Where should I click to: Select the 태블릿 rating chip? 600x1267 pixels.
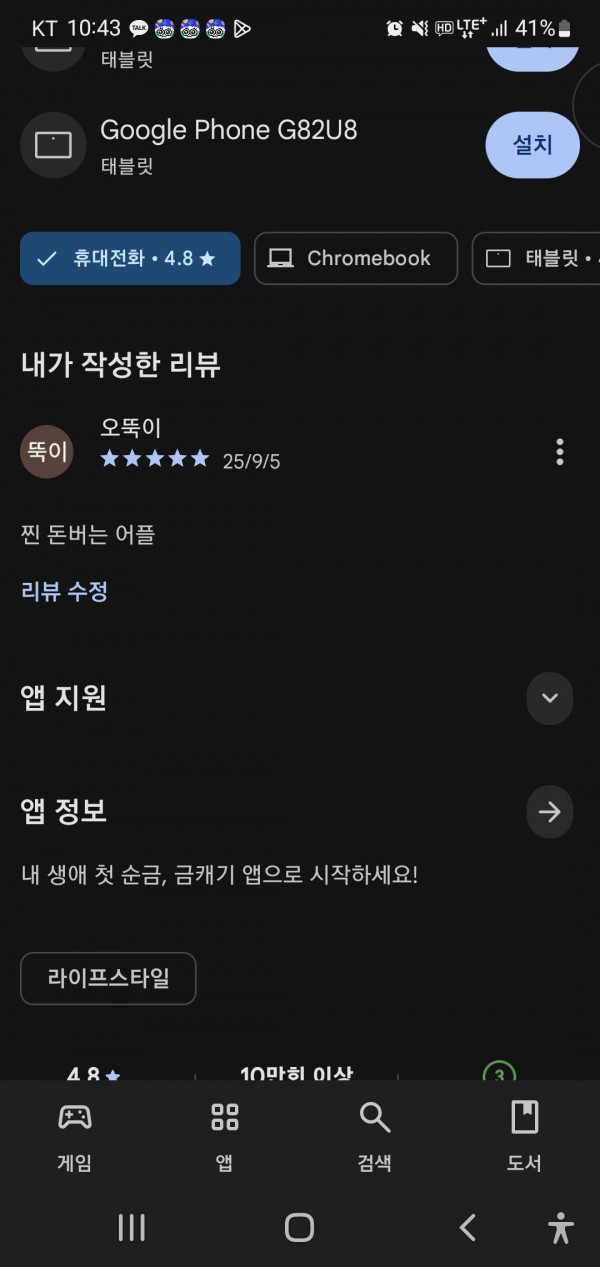tap(536, 258)
